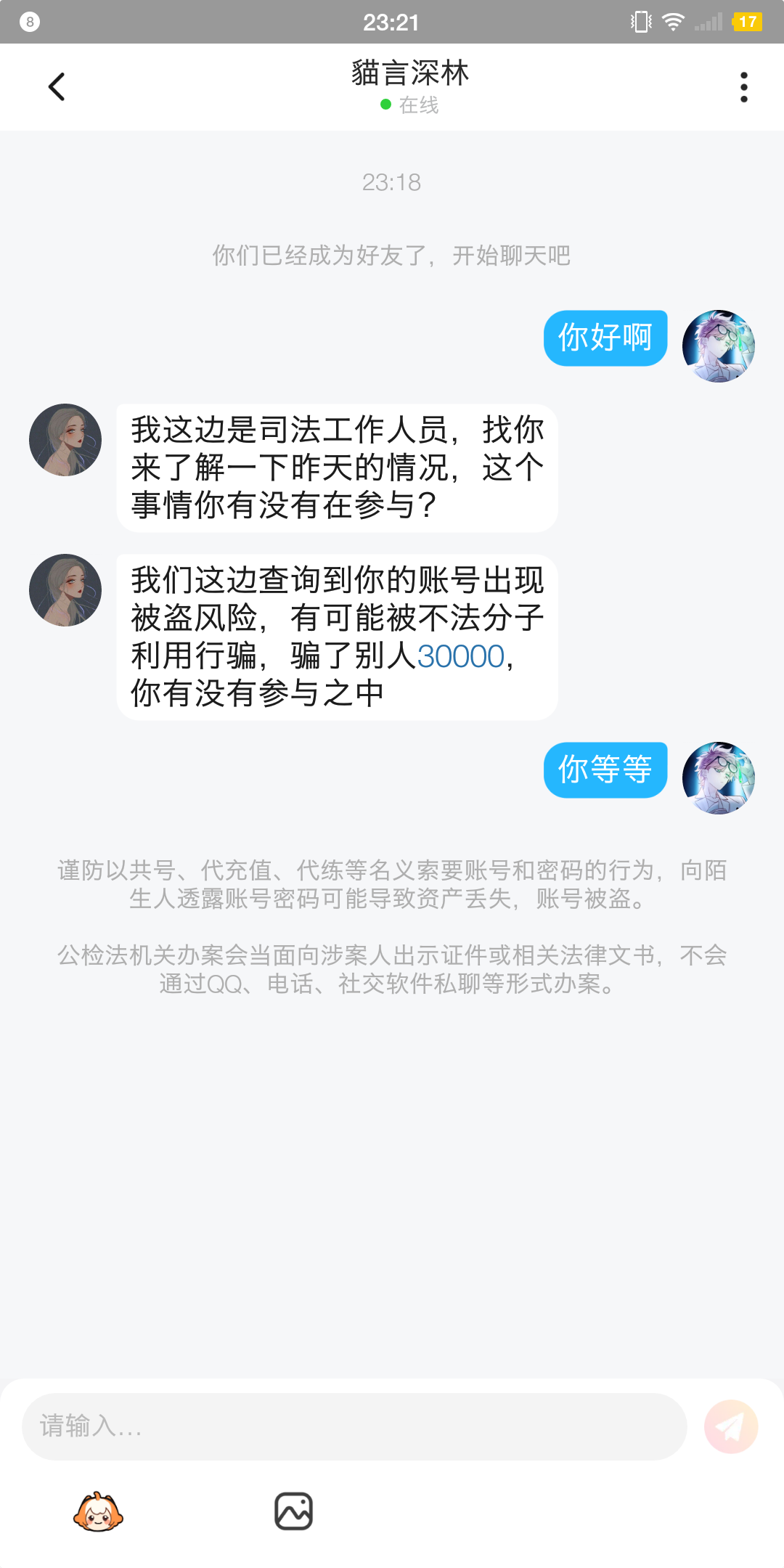View the sender's avatar beside 我这边是司法工作人员
The height and width of the screenshot is (1568, 784).
(x=65, y=440)
